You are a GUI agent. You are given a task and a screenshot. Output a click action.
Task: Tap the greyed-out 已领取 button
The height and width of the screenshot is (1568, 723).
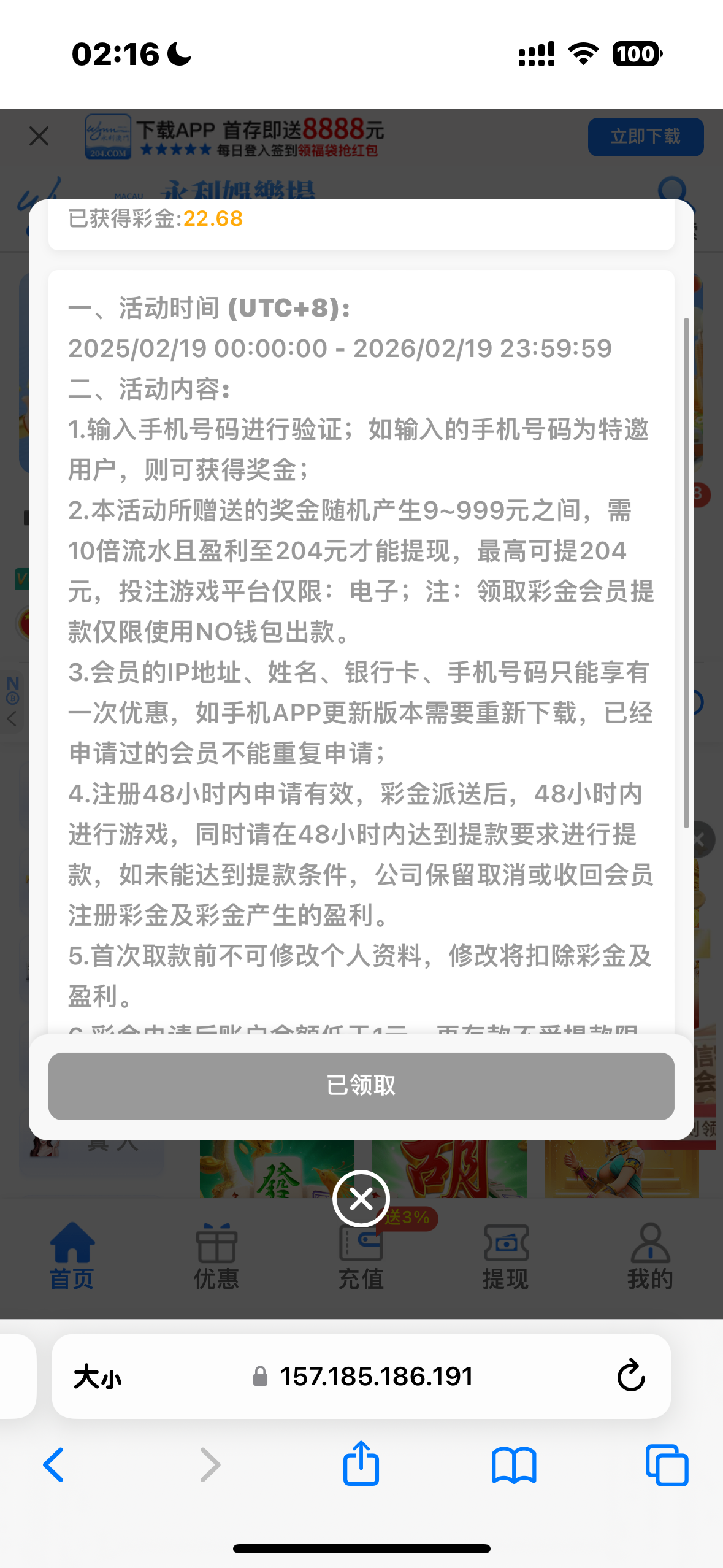(361, 1086)
